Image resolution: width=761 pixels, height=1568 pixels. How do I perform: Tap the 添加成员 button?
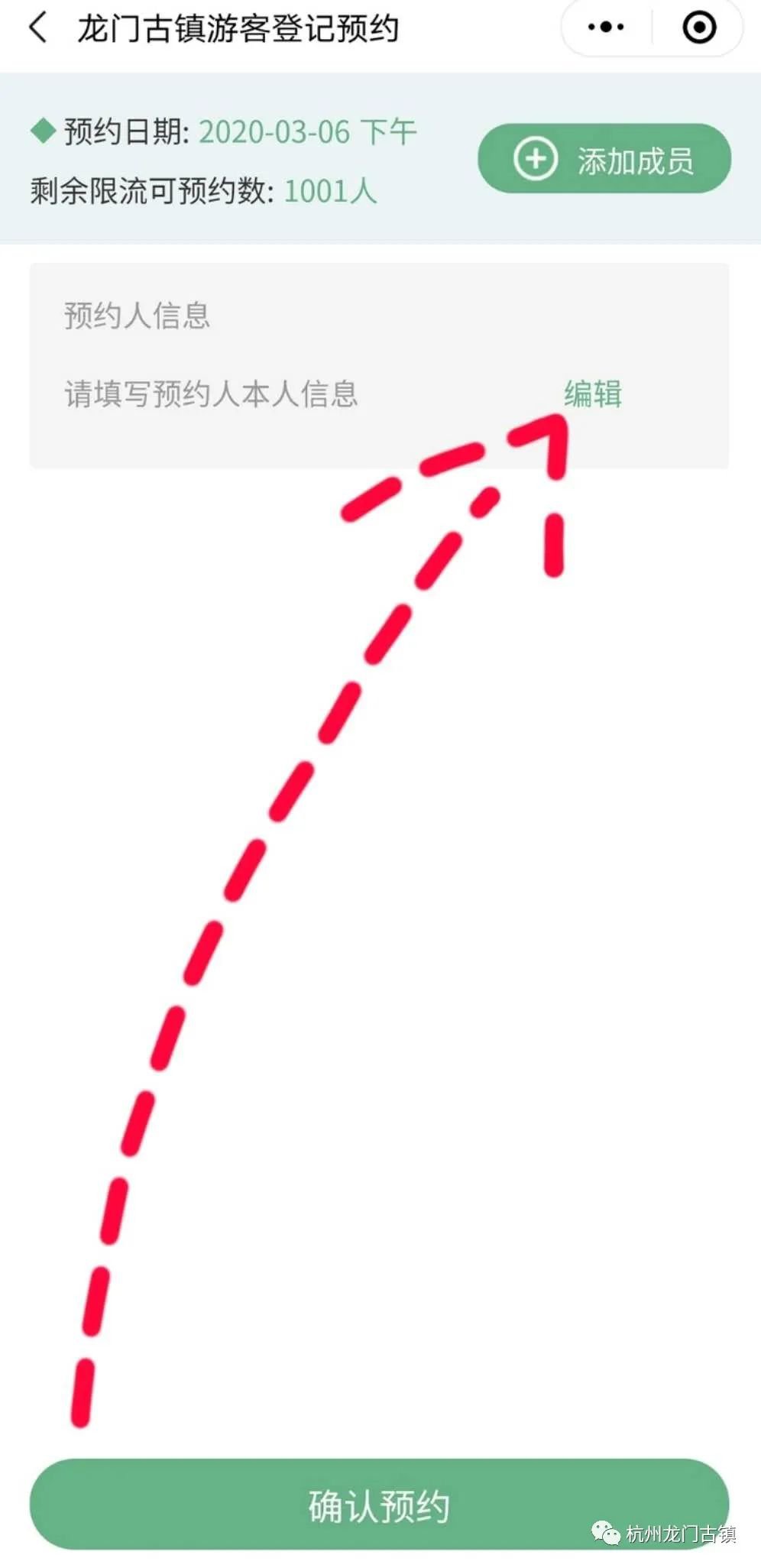click(x=604, y=160)
